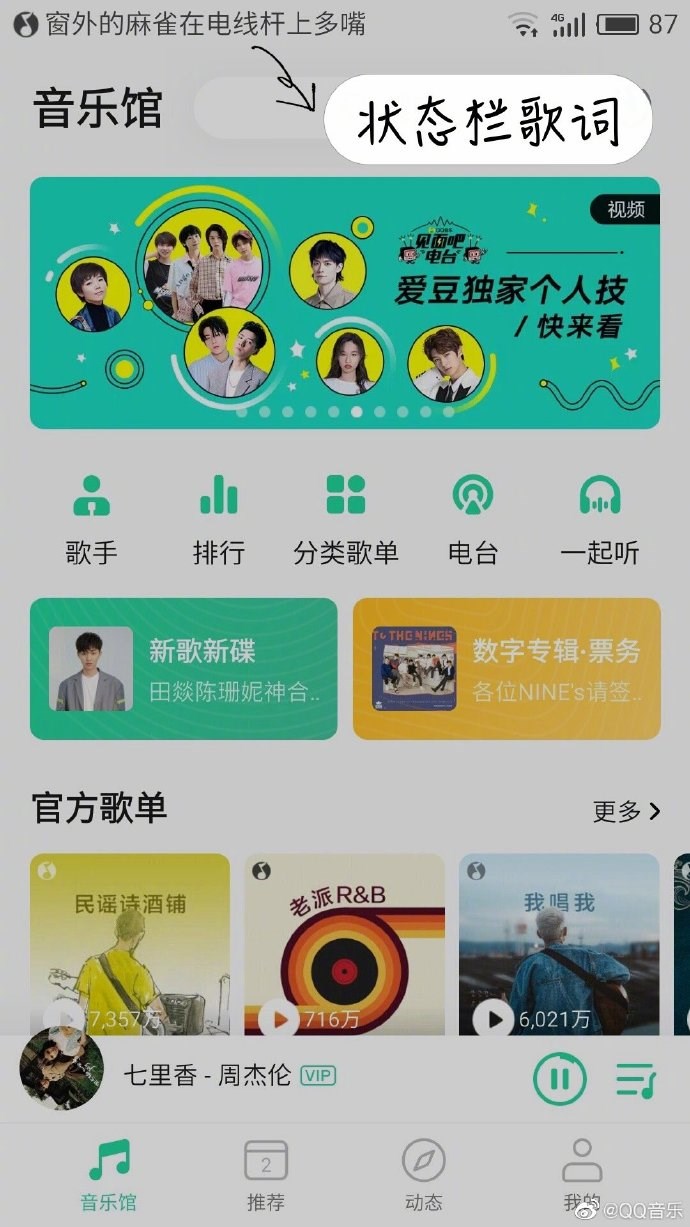The height and width of the screenshot is (1227, 690).
Task: Open 一起听 listen together
Action: click(x=599, y=518)
